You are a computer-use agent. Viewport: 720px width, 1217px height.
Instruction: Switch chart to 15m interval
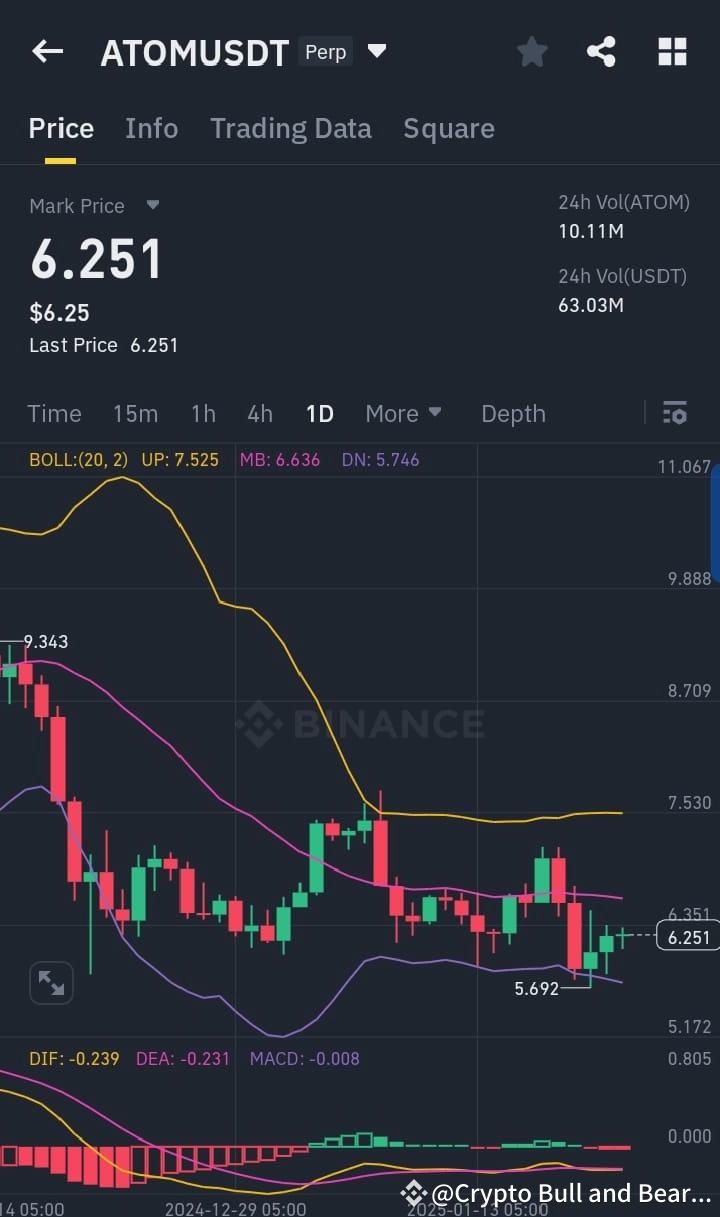pyautogui.click(x=136, y=413)
